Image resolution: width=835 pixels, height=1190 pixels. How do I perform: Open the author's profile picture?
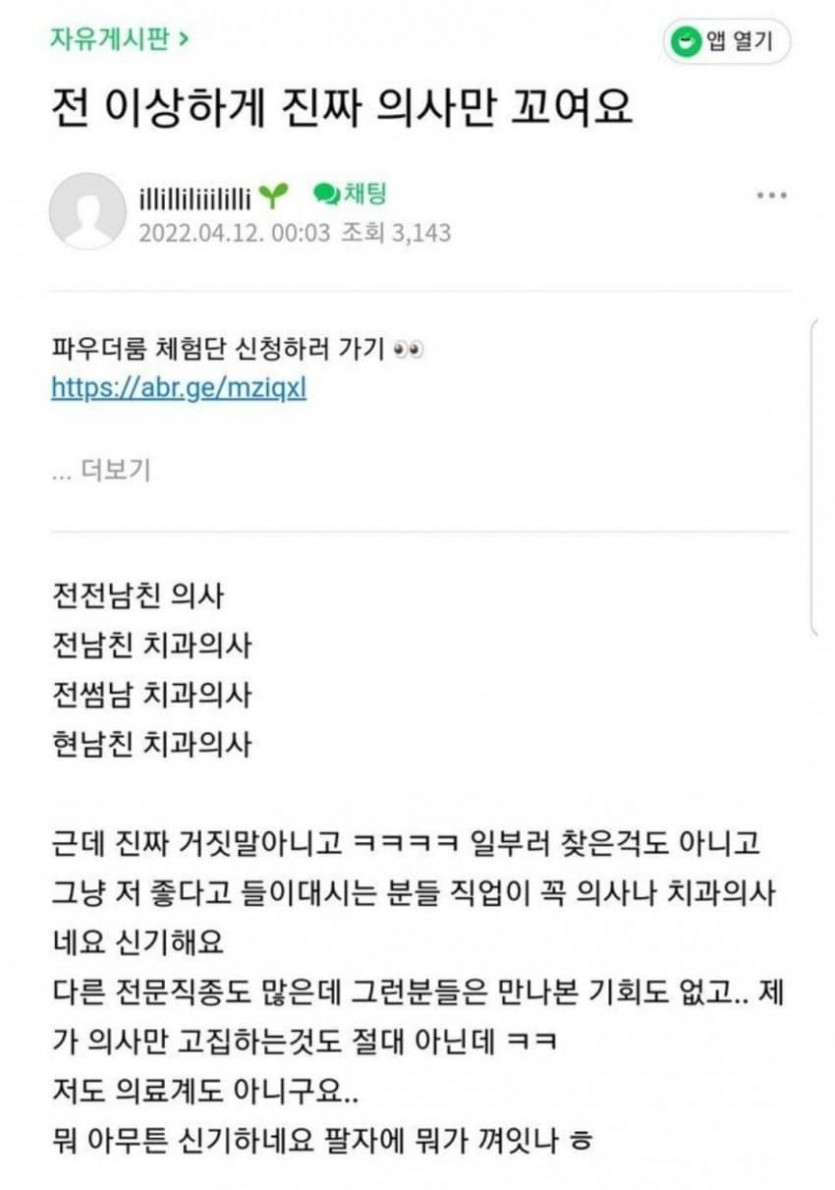point(88,211)
